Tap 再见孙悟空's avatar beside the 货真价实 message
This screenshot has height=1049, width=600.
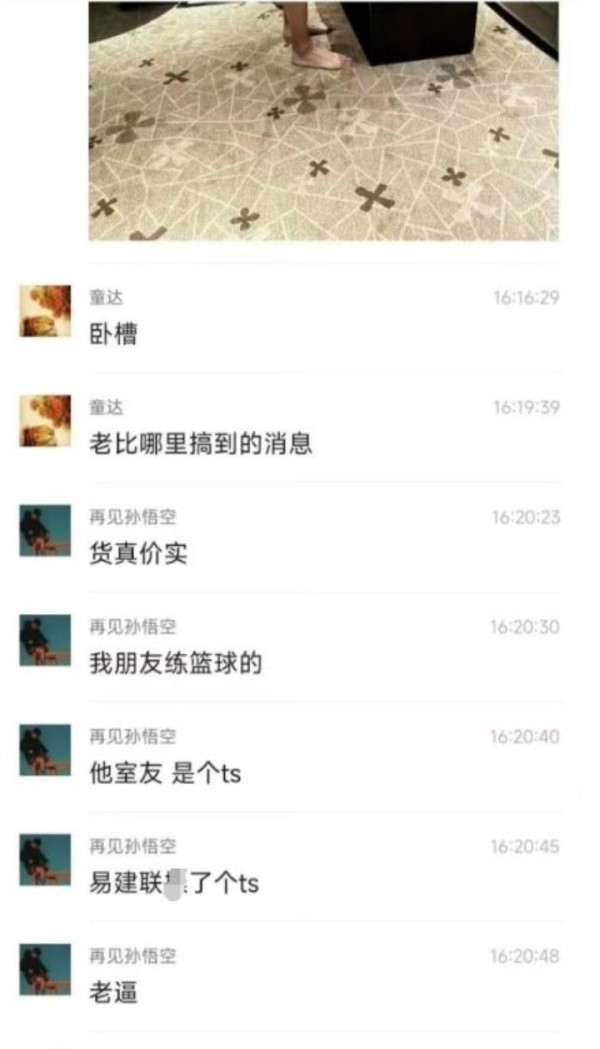pos(45,531)
